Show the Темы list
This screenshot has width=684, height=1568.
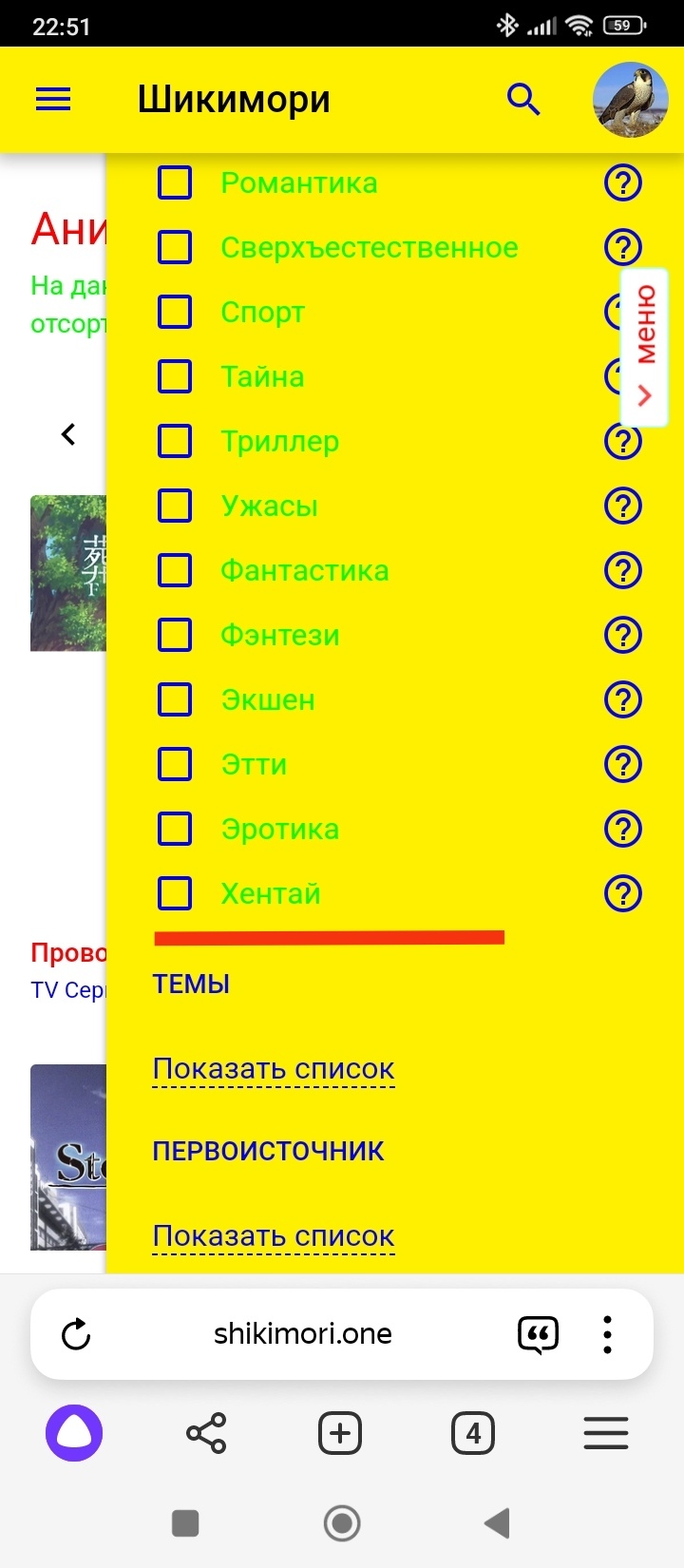click(274, 1069)
